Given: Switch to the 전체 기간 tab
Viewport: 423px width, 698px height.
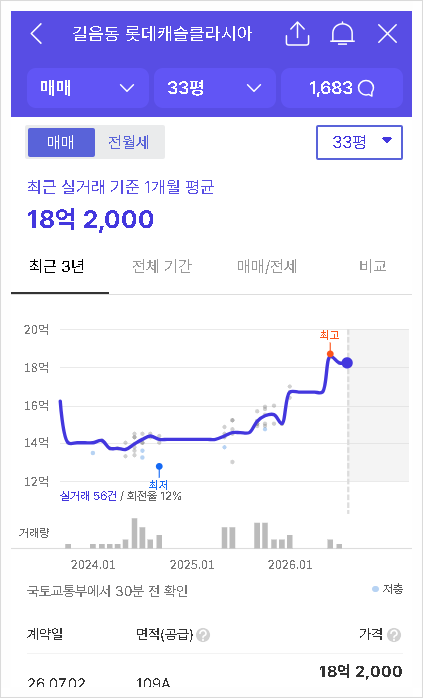Looking at the screenshot, I should point(162,266).
